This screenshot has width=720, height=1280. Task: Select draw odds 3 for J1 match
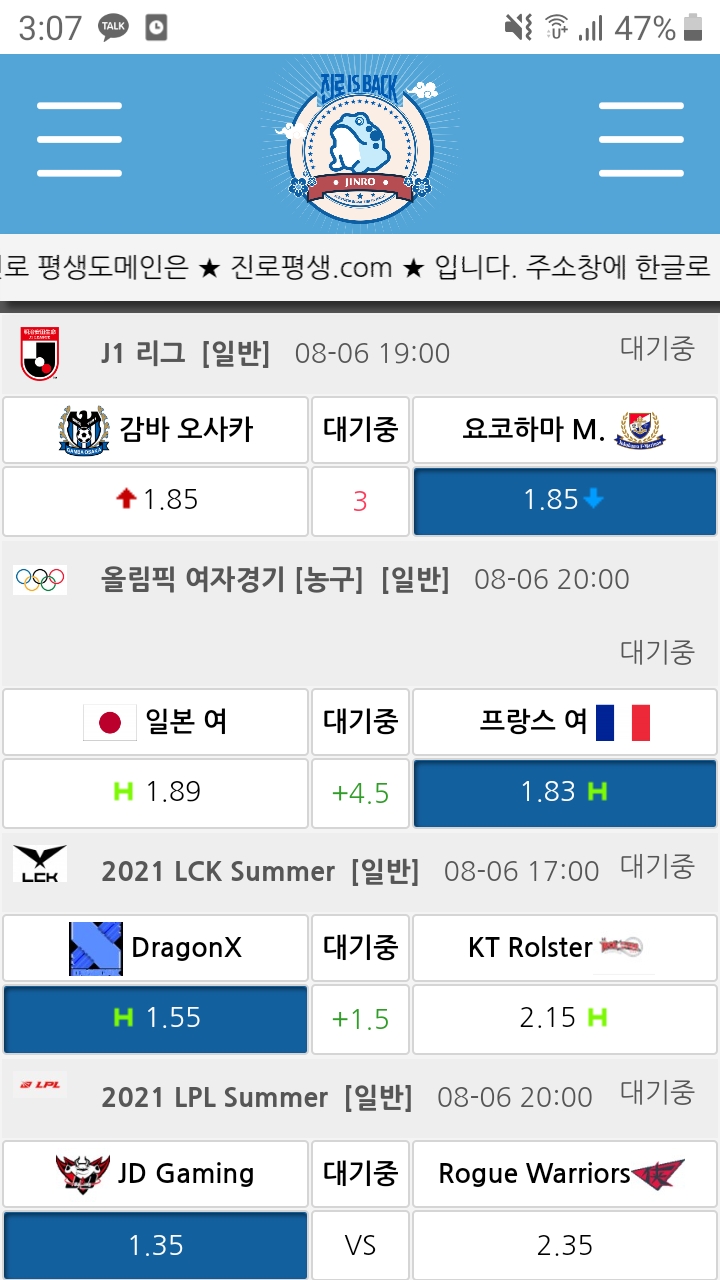pyautogui.click(x=360, y=500)
